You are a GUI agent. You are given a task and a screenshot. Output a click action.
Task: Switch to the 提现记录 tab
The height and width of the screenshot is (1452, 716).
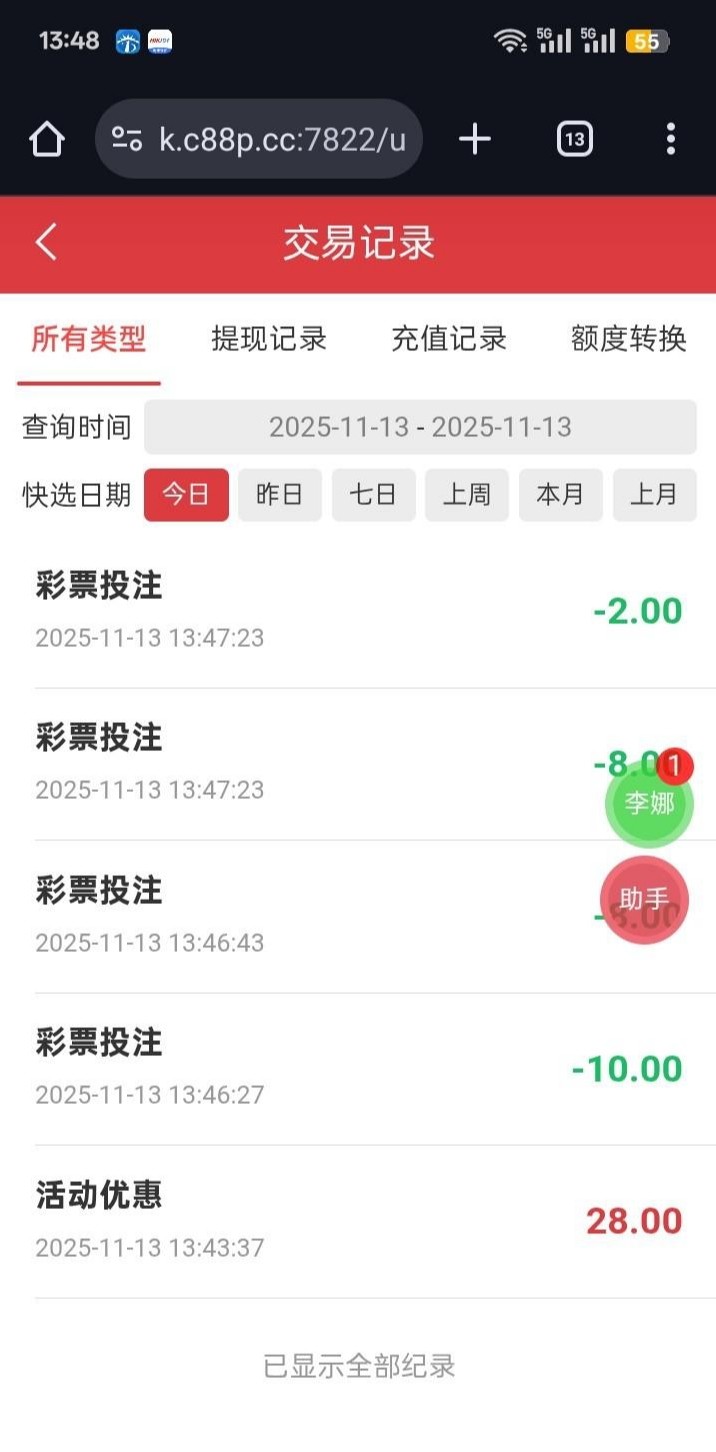click(269, 339)
